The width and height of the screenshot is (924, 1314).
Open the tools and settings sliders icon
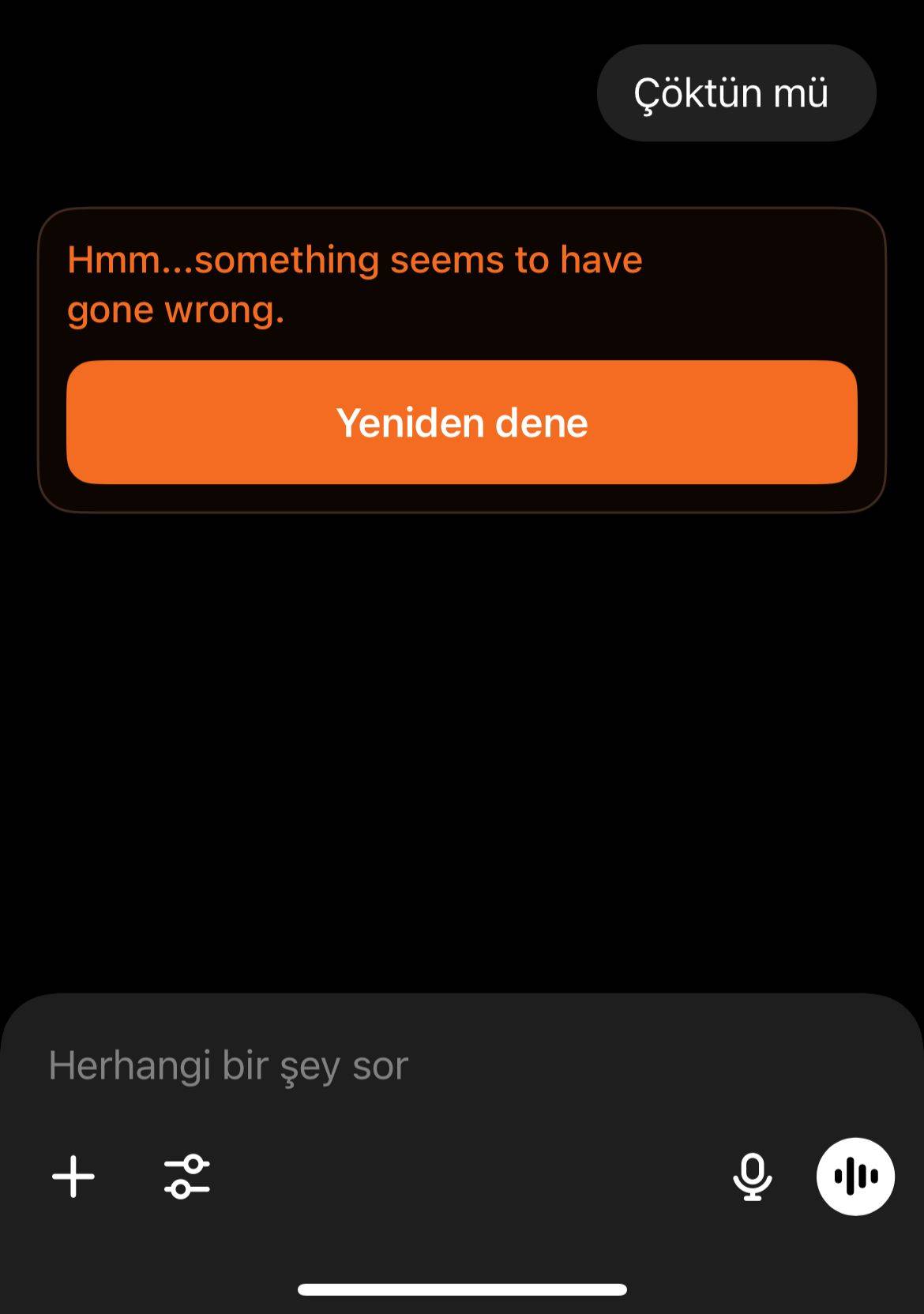point(187,1177)
